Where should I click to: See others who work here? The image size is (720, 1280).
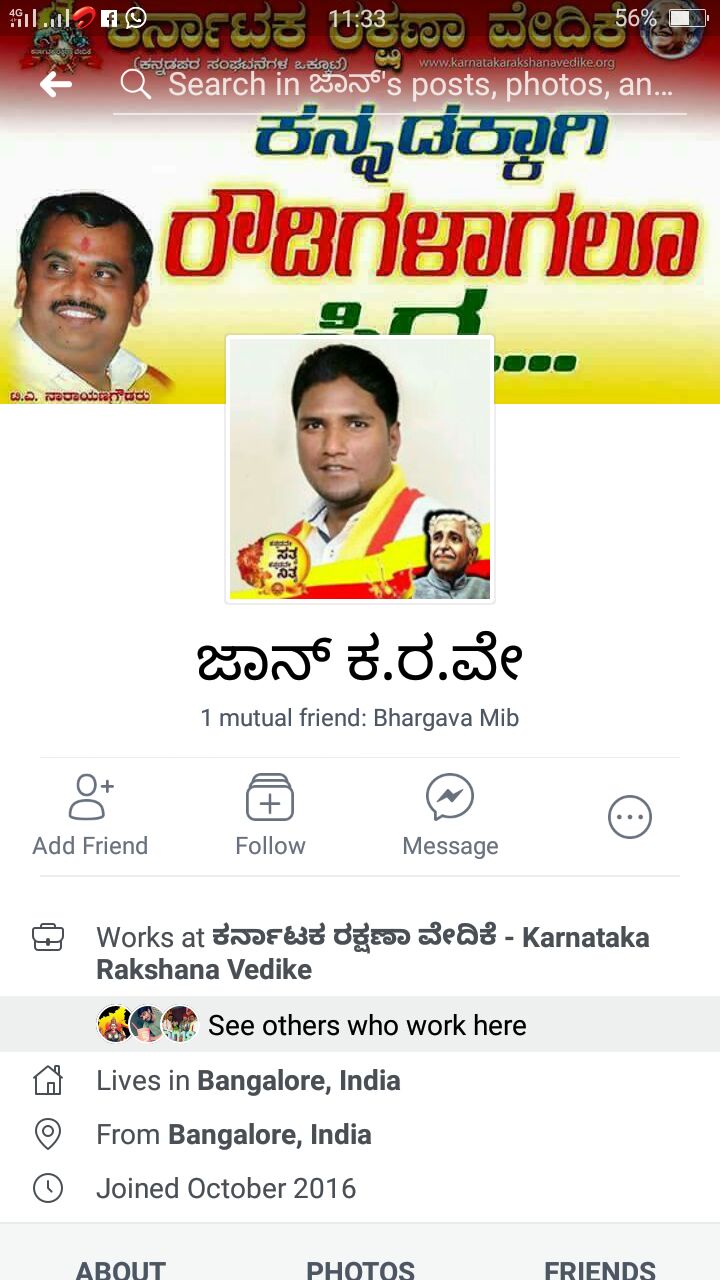[x=366, y=1025]
